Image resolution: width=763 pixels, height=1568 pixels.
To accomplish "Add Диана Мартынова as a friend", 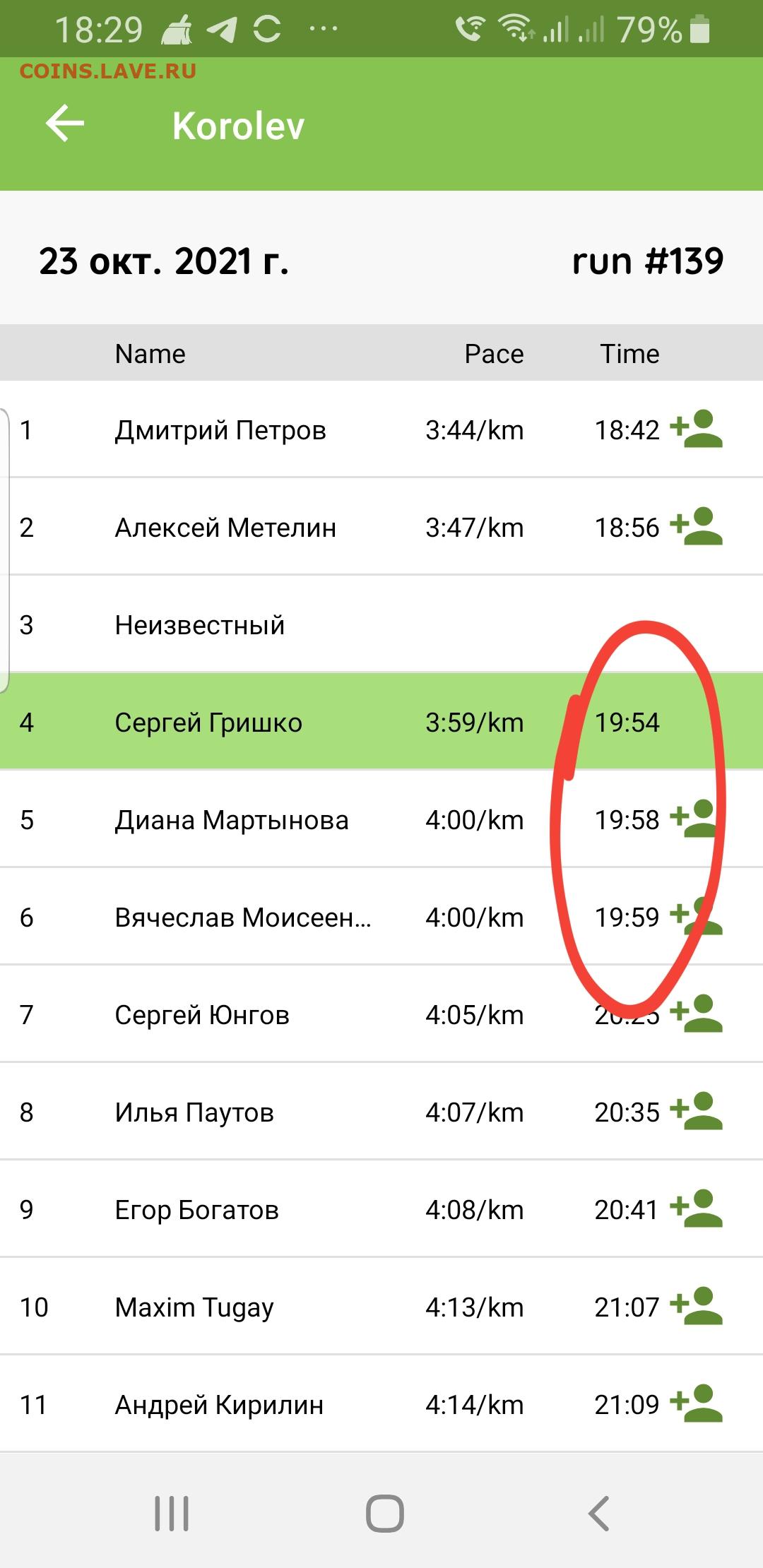I will (x=696, y=819).
